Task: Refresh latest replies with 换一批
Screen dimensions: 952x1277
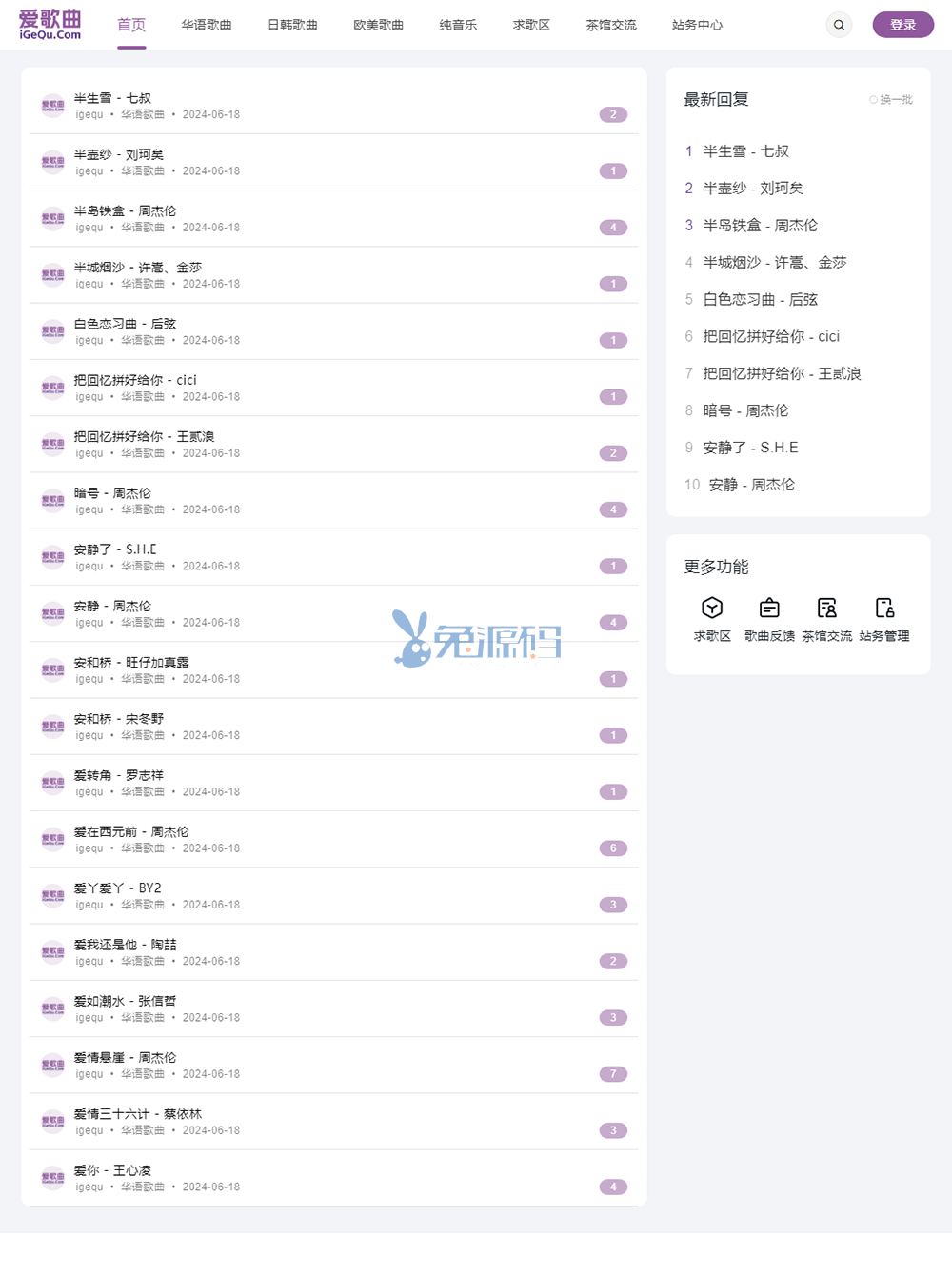Action: coord(891,100)
